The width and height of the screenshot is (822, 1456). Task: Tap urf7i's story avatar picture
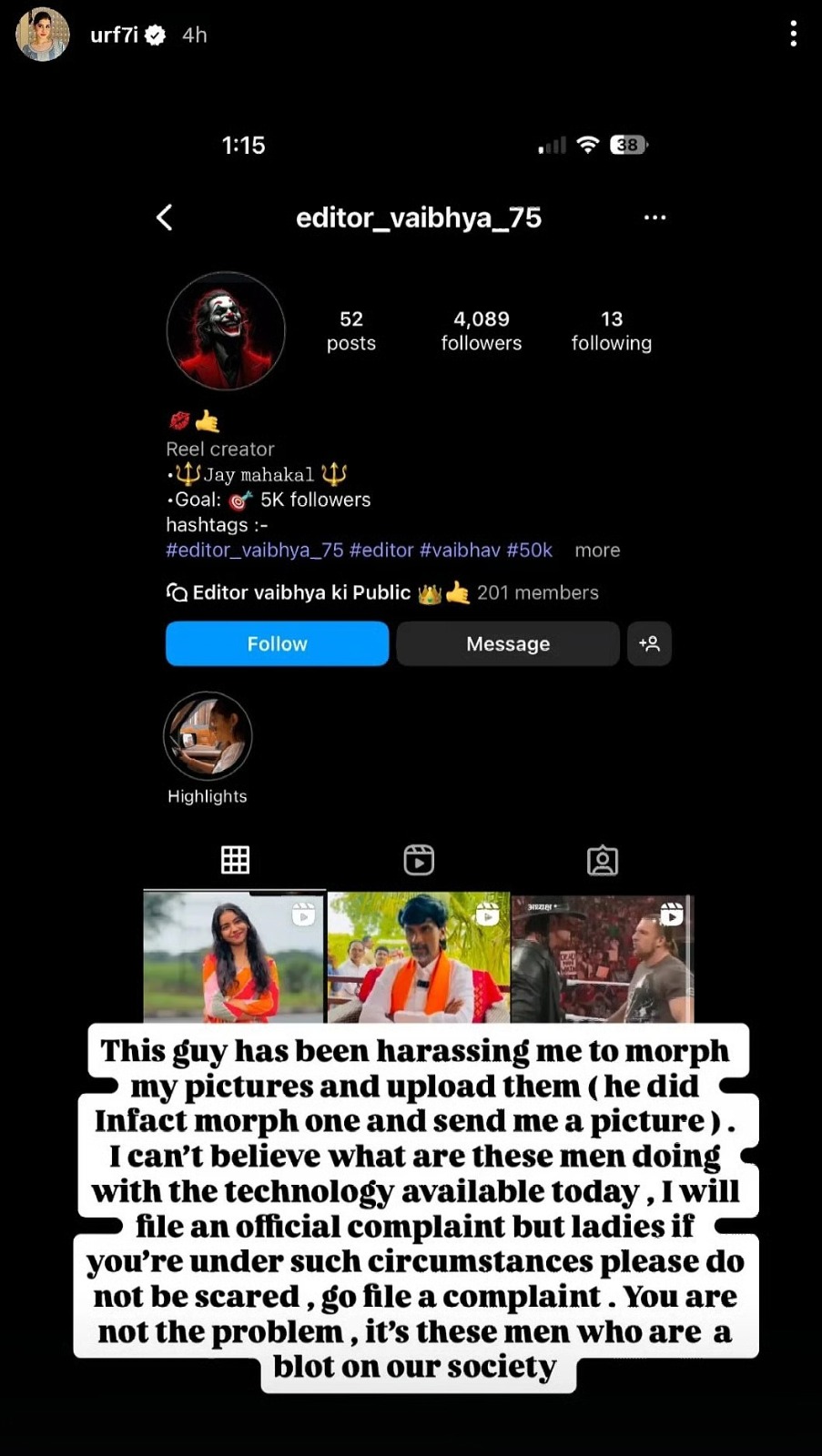pyautogui.click(x=43, y=35)
